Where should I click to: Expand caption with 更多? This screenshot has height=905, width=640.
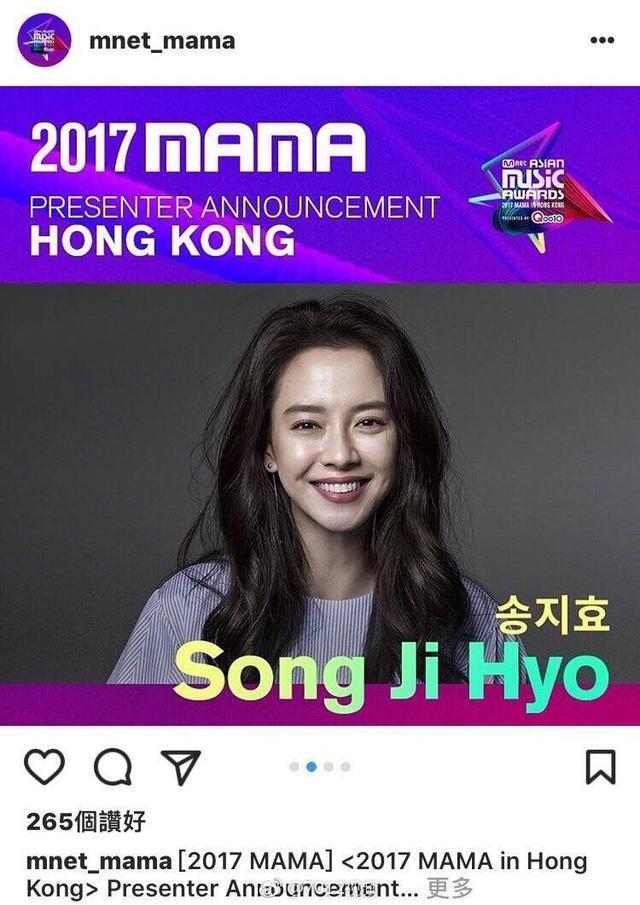[449, 886]
